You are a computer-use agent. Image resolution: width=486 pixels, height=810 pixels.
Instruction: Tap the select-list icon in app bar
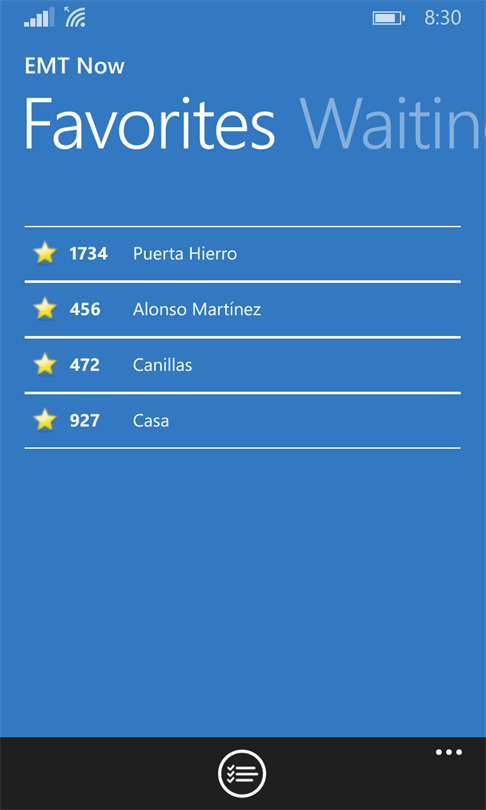point(242,774)
